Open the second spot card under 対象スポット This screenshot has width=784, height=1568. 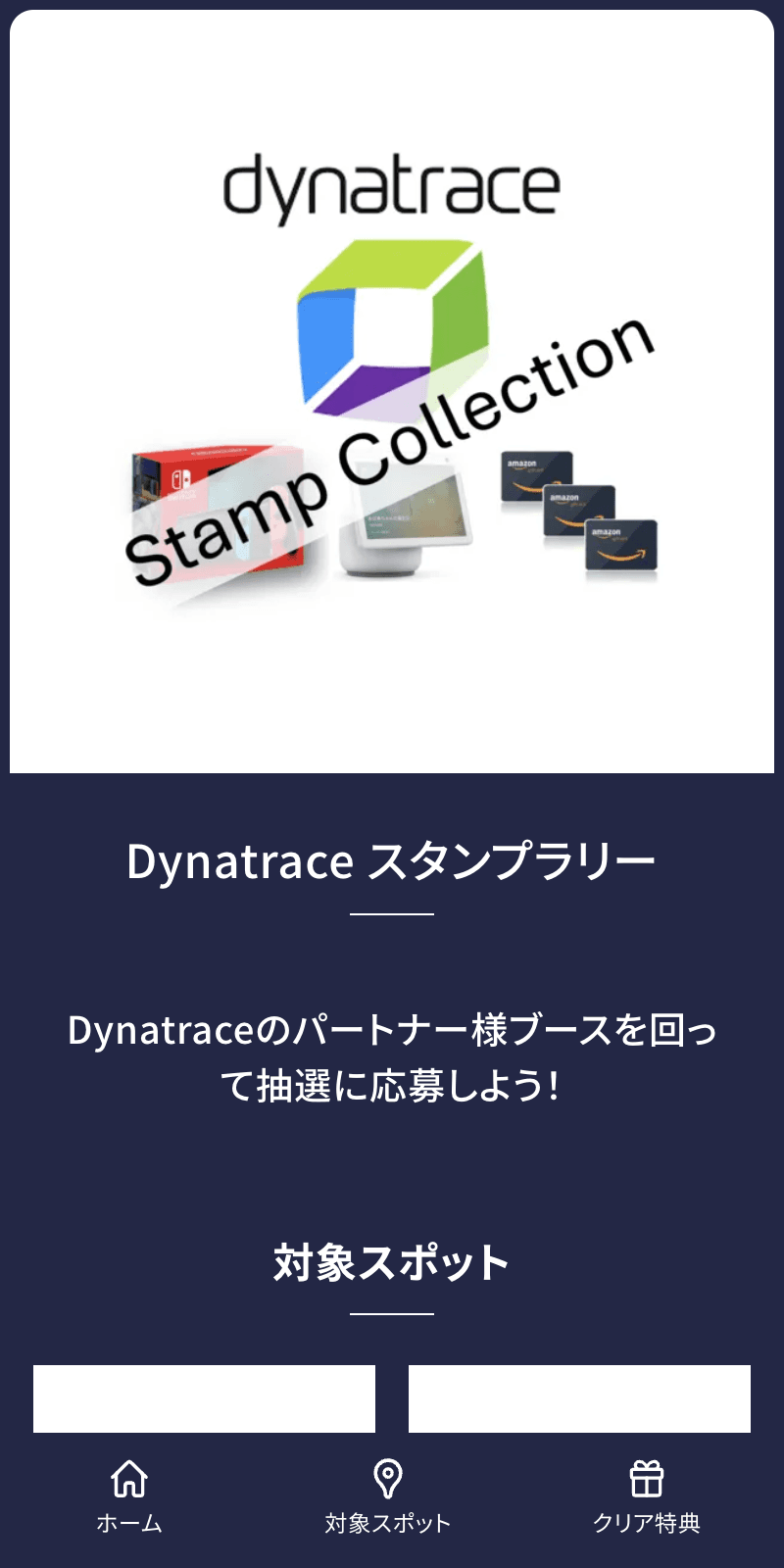point(579,1399)
